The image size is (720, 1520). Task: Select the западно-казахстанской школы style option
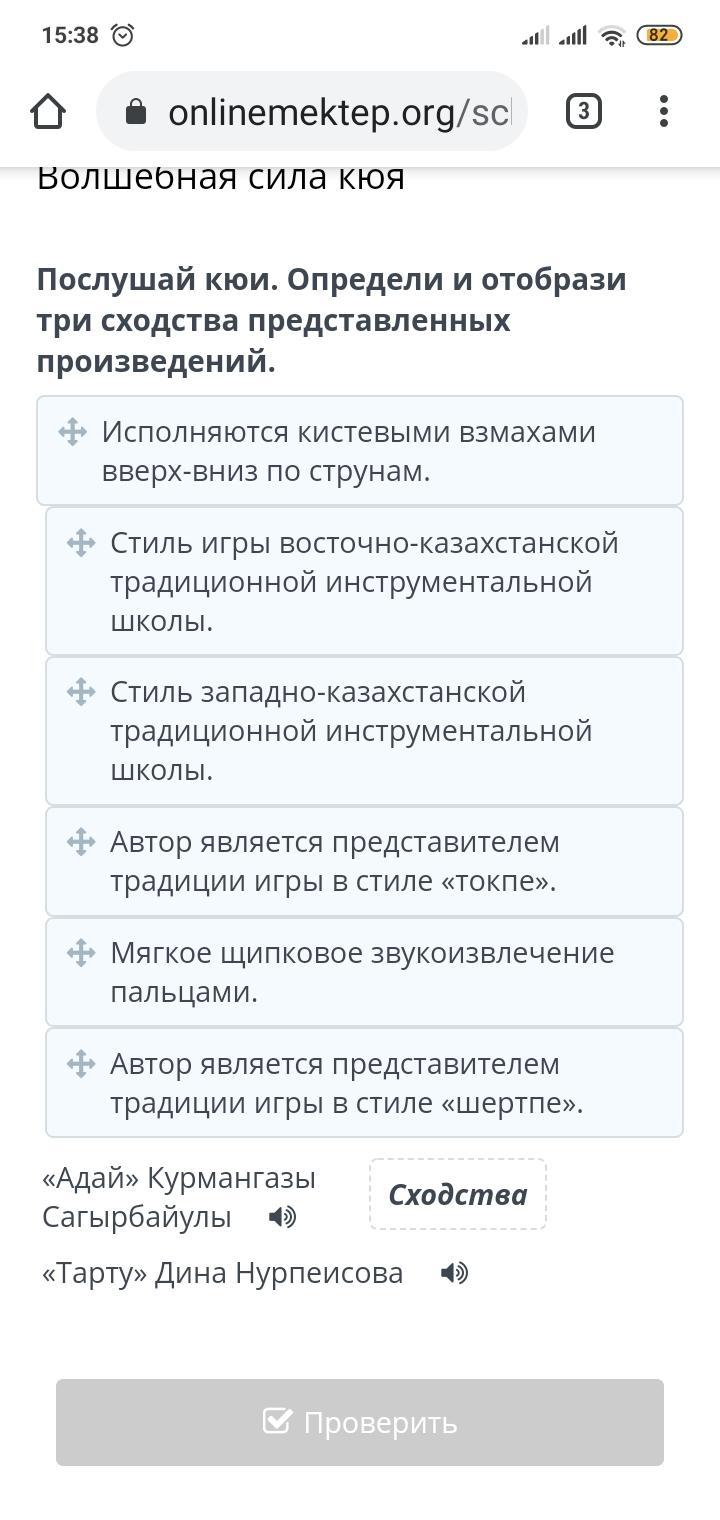364,731
